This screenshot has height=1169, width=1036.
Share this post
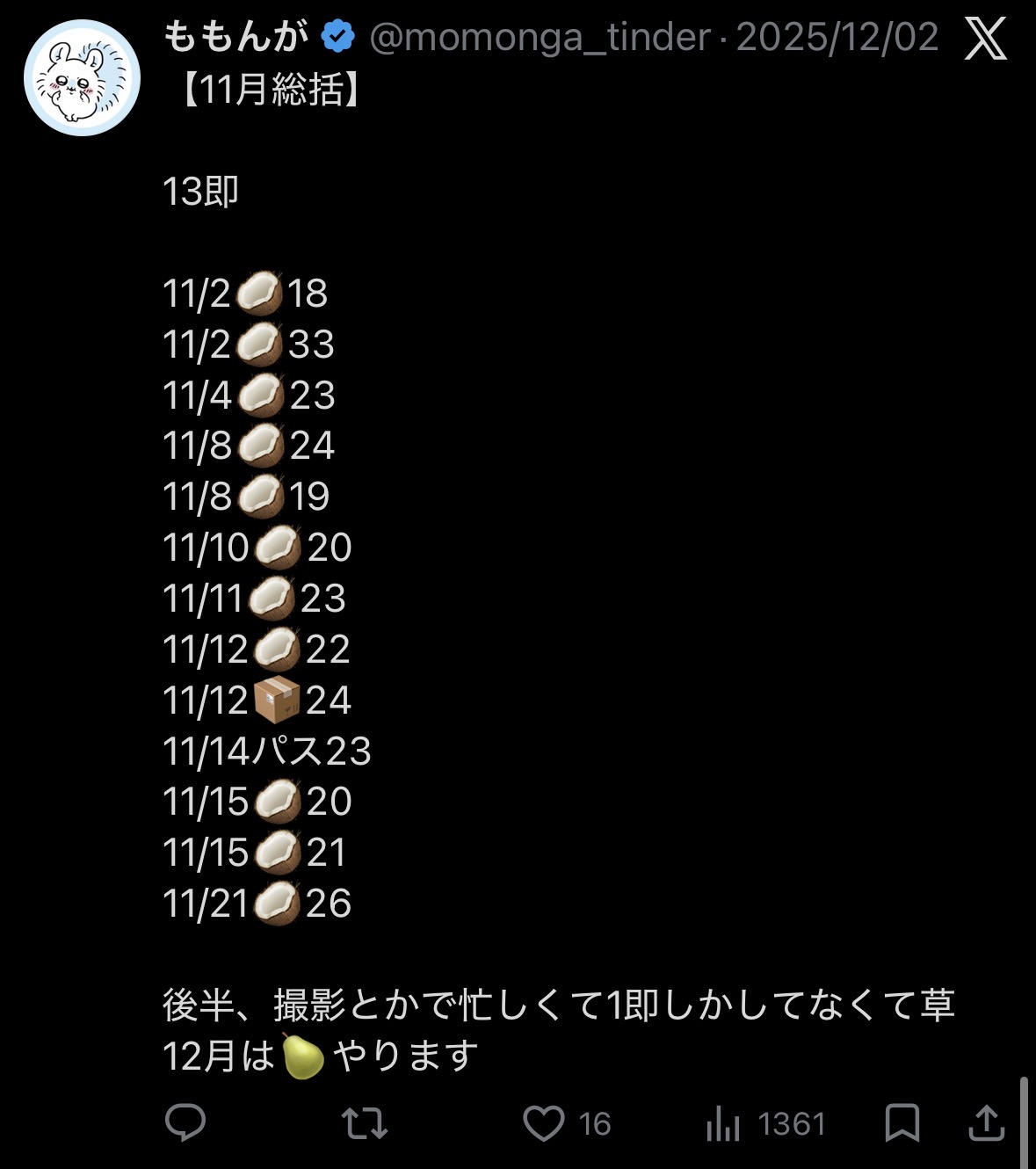pos(986,1122)
